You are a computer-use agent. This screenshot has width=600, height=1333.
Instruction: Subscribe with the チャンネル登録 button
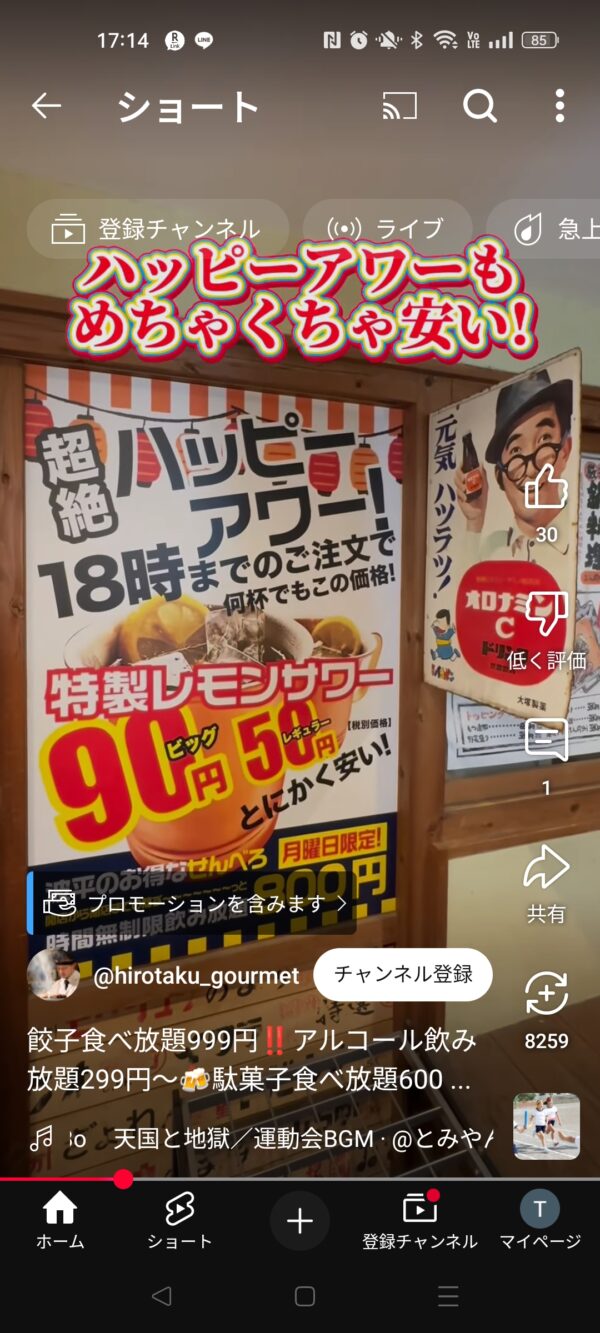point(402,974)
